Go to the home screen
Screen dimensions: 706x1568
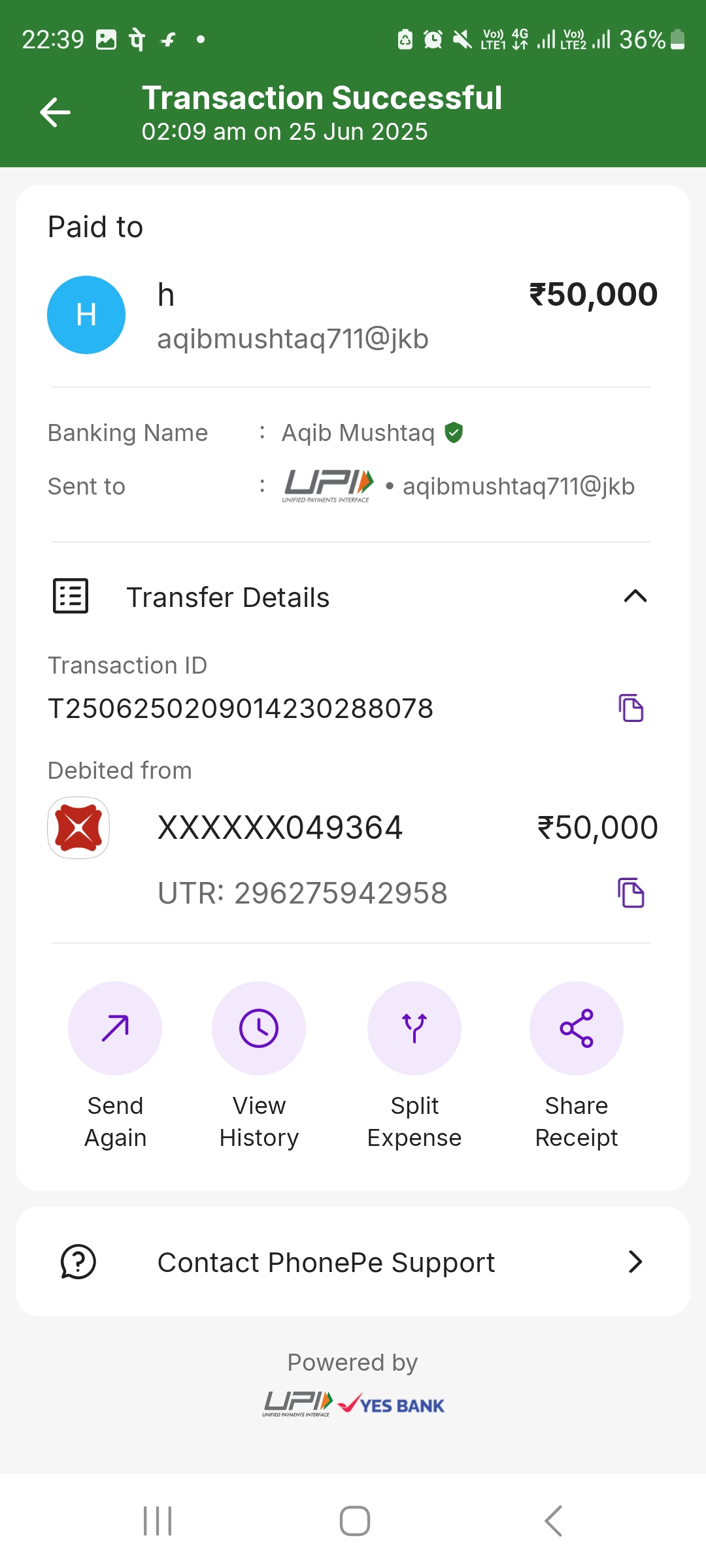(x=354, y=1521)
